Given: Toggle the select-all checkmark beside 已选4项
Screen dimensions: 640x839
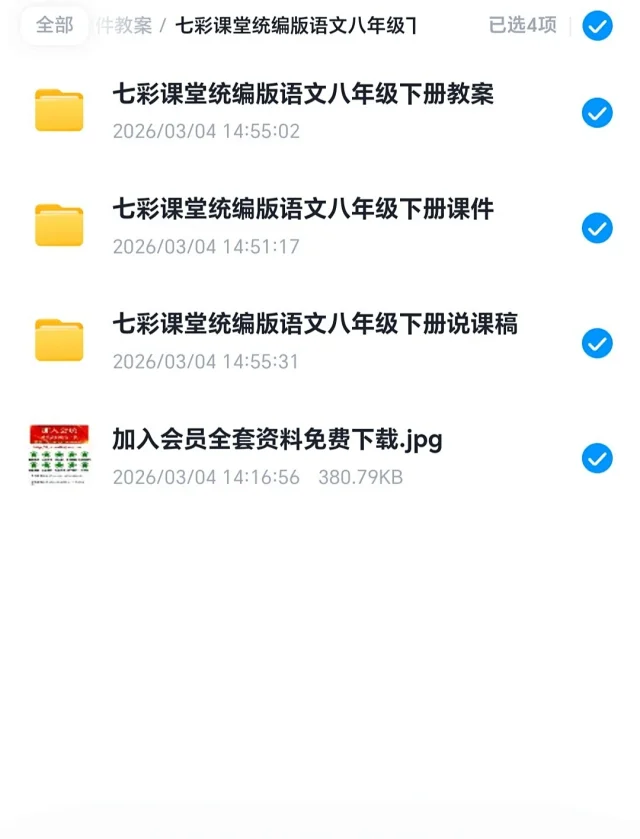Looking at the screenshot, I should 597,26.
